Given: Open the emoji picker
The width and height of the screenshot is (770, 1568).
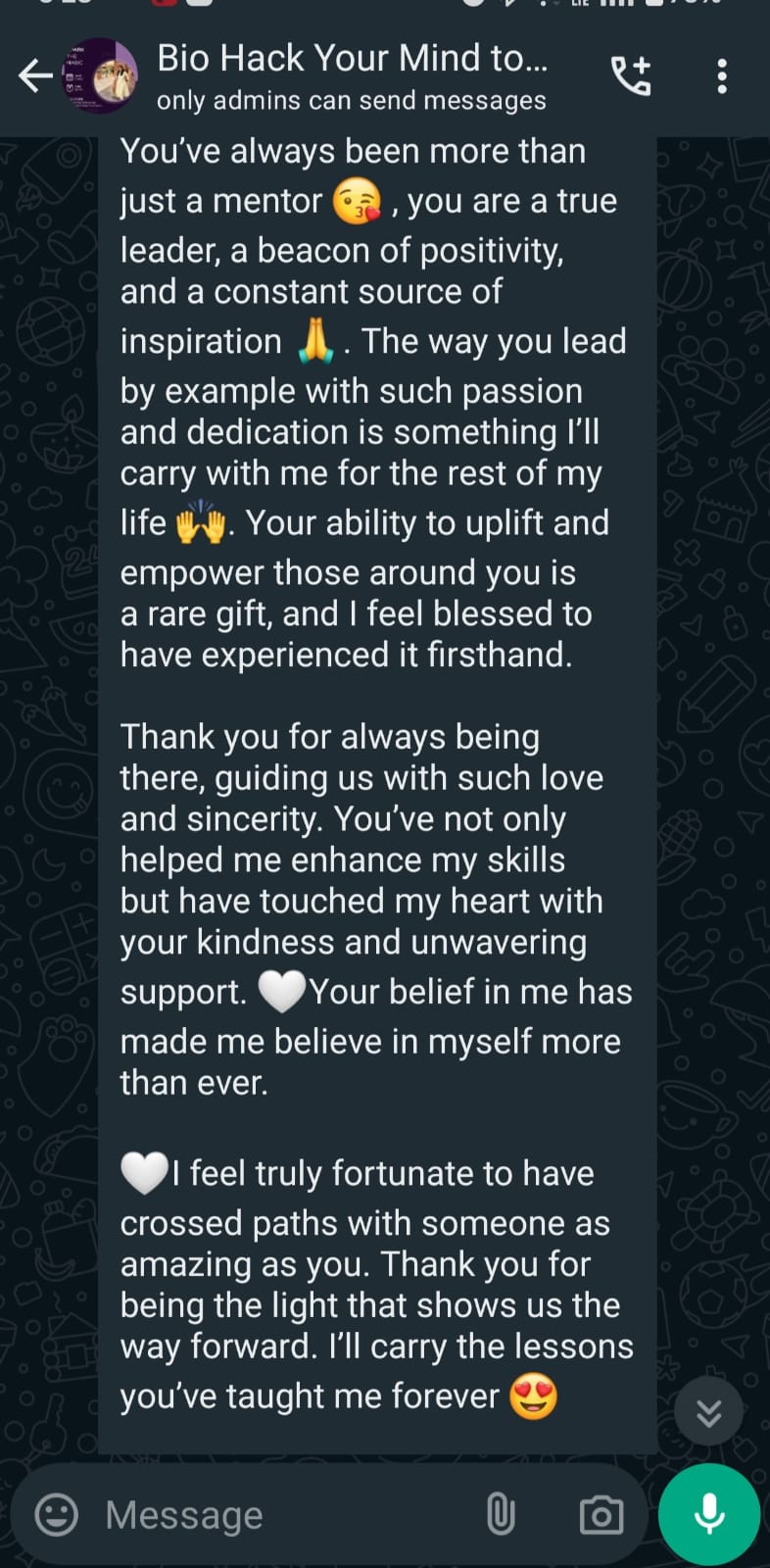Looking at the screenshot, I should (56, 1515).
